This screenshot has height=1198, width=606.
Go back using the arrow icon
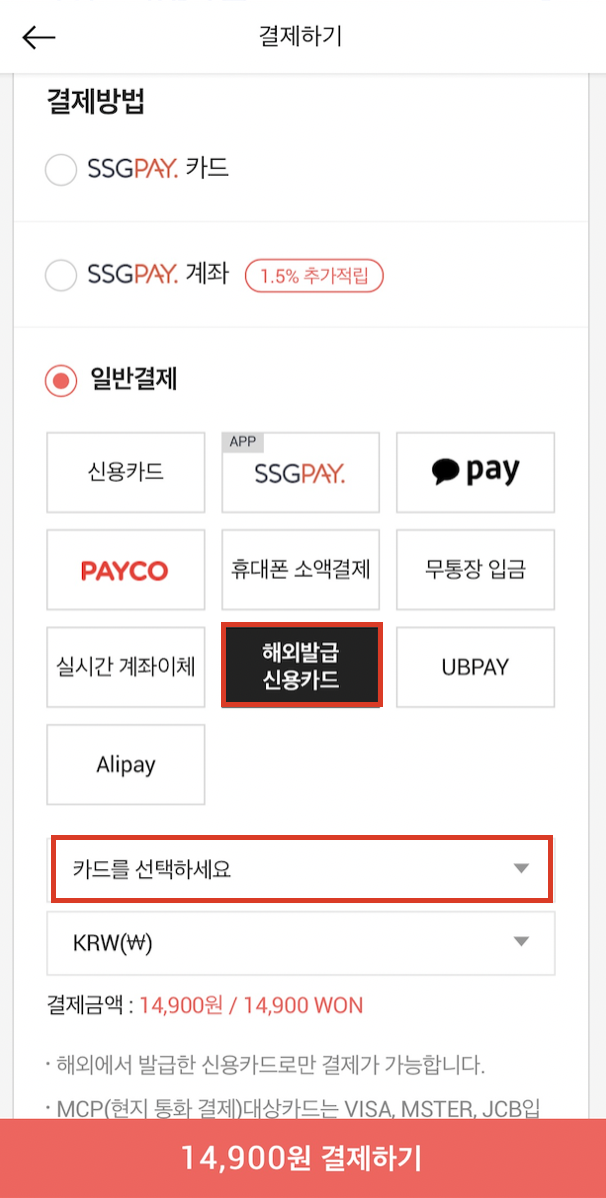click(x=39, y=37)
